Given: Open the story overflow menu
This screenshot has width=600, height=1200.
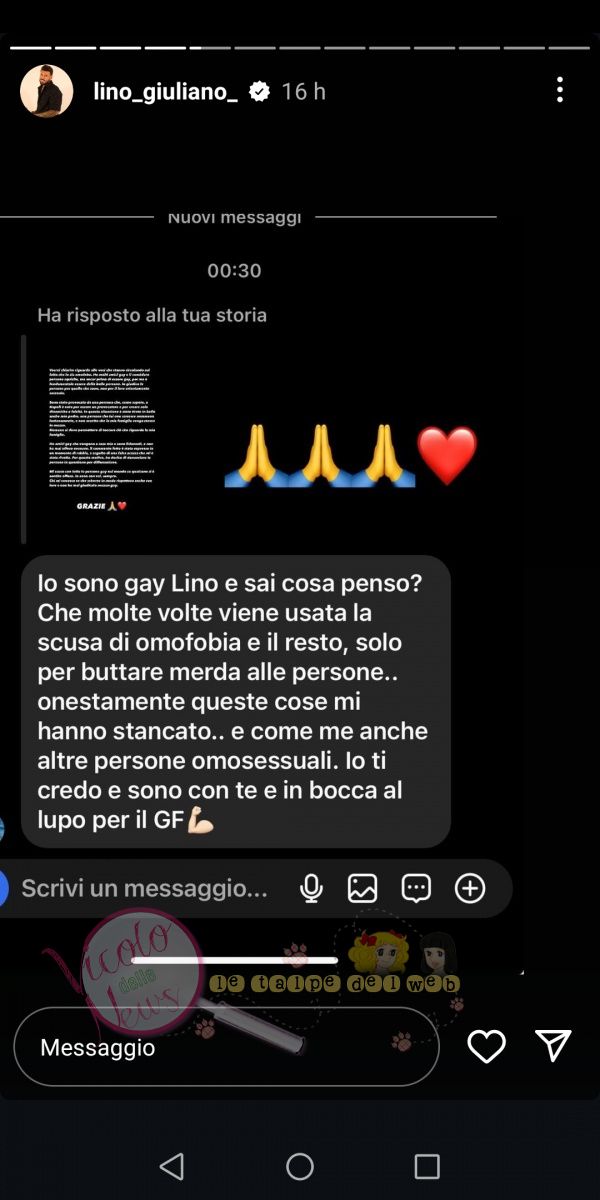Looking at the screenshot, I should [x=560, y=91].
